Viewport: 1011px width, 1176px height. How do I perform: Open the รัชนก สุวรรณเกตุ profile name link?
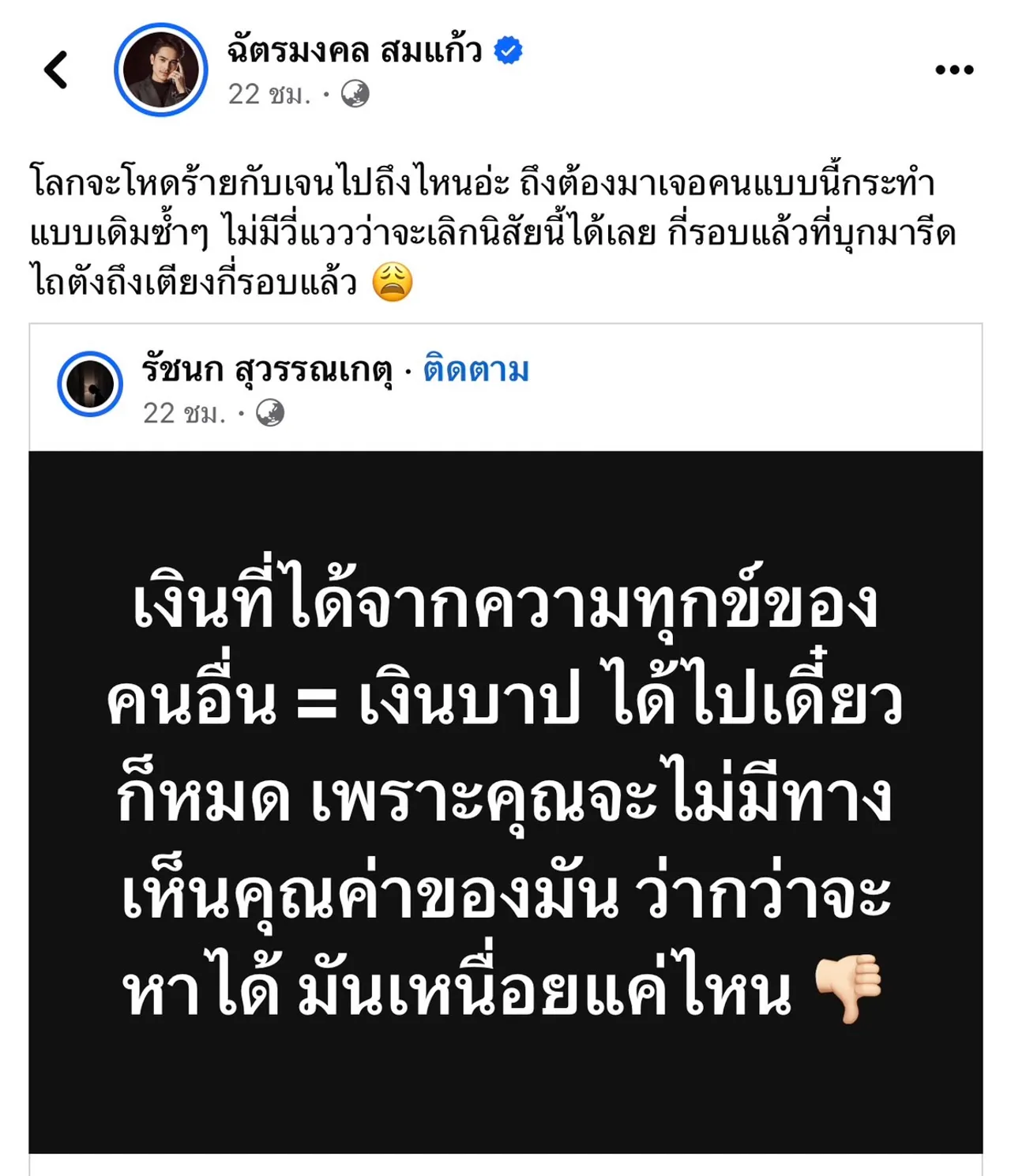tap(267, 370)
